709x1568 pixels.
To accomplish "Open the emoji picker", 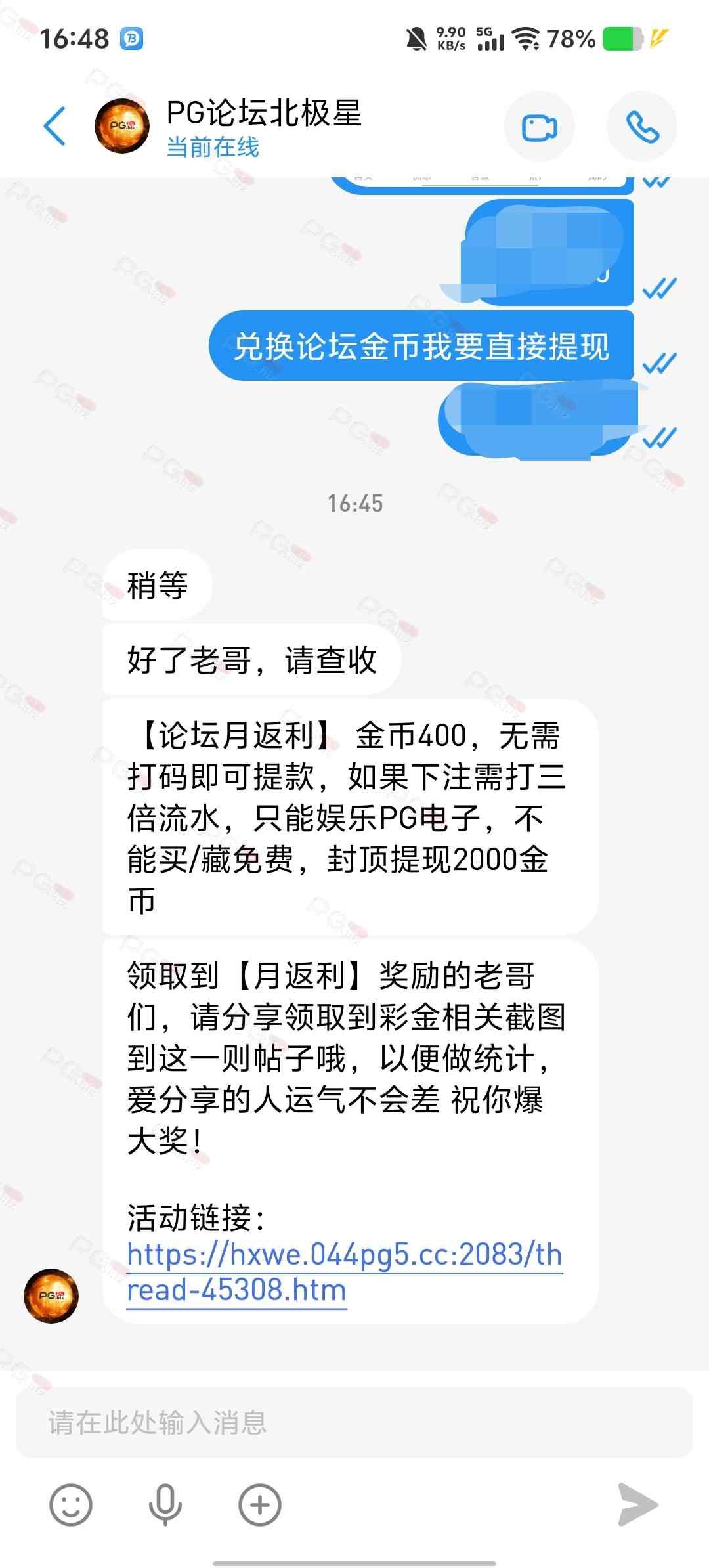I will coord(71,1504).
